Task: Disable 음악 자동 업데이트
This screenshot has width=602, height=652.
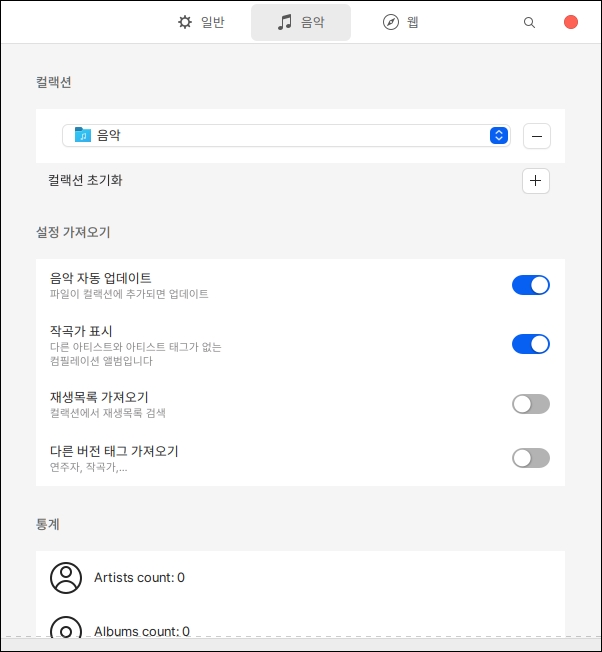Action: 531,285
